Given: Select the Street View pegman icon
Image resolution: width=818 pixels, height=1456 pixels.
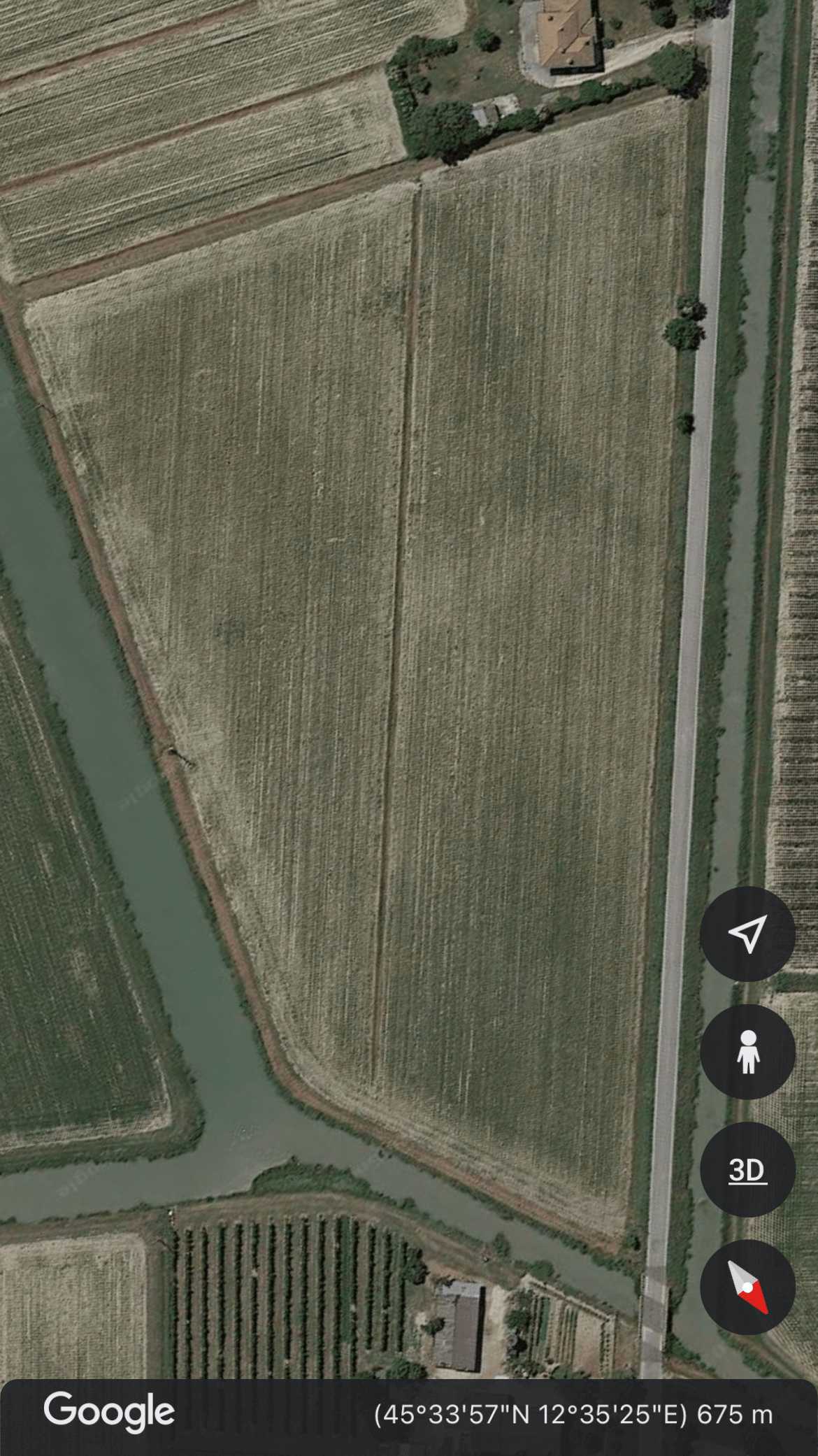Looking at the screenshot, I should (747, 1052).
